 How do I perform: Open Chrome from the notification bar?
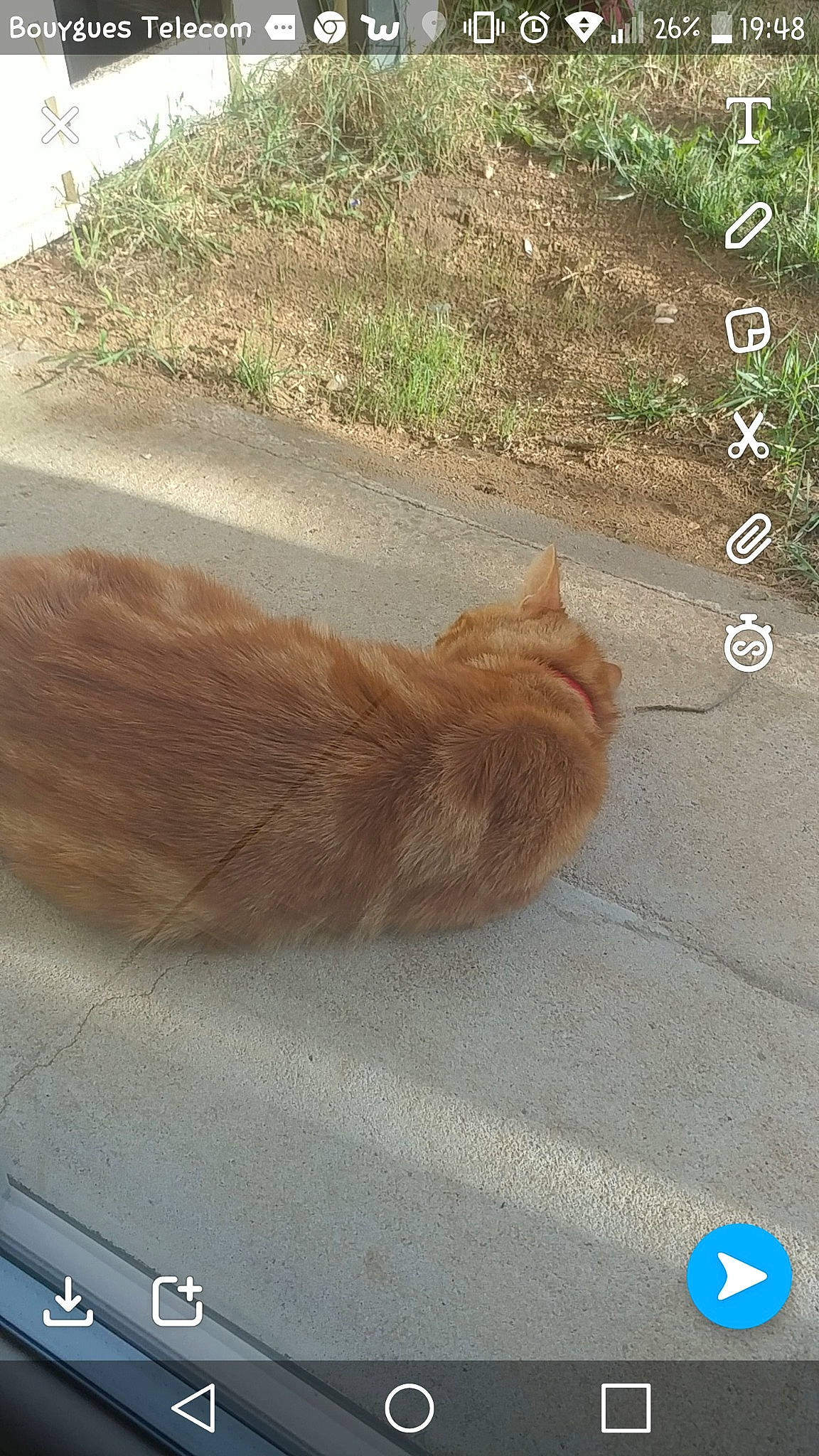(330, 26)
